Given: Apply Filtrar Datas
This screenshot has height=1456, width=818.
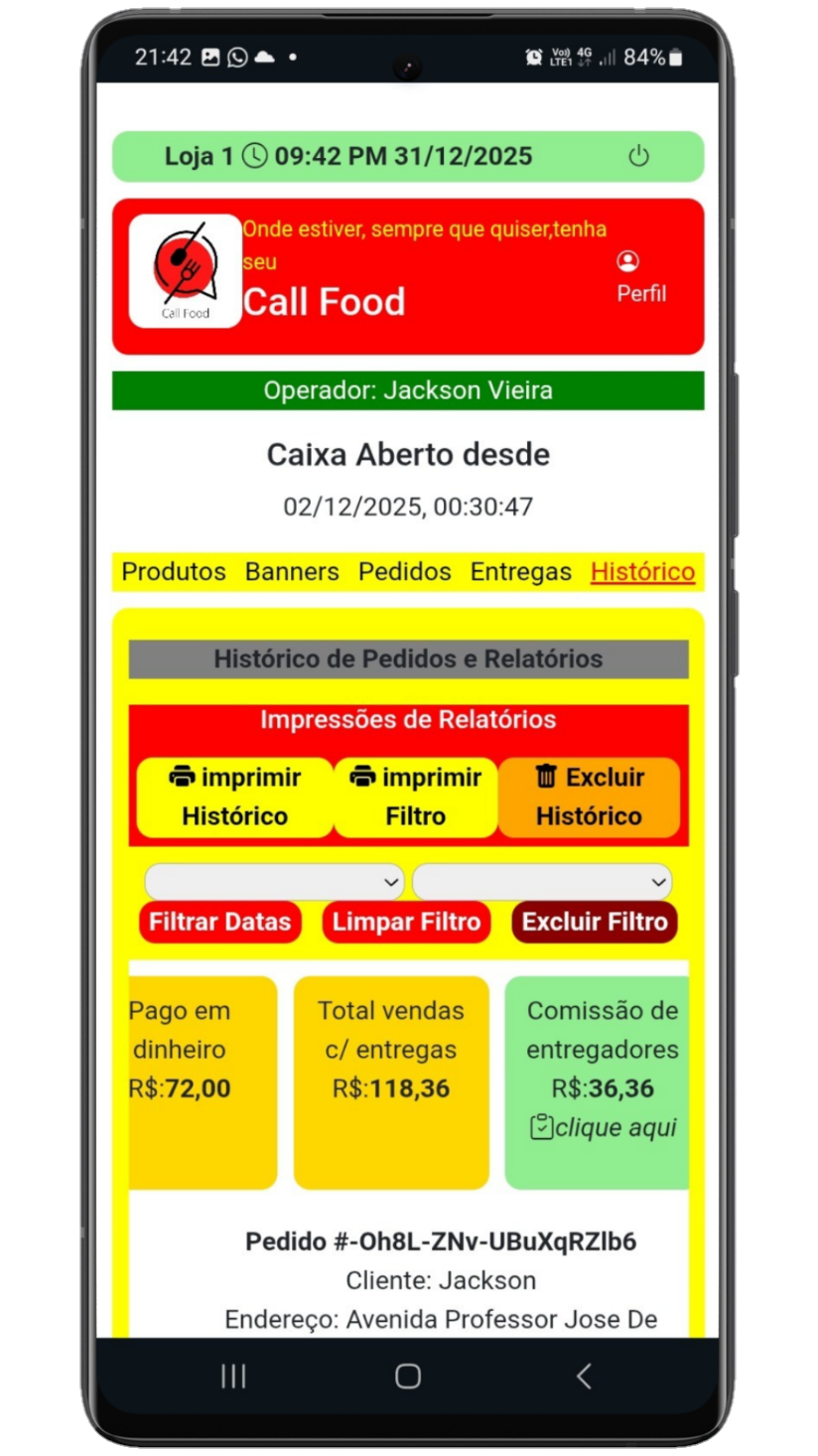Looking at the screenshot, I should pyautogui.click(x=219, y=922).
